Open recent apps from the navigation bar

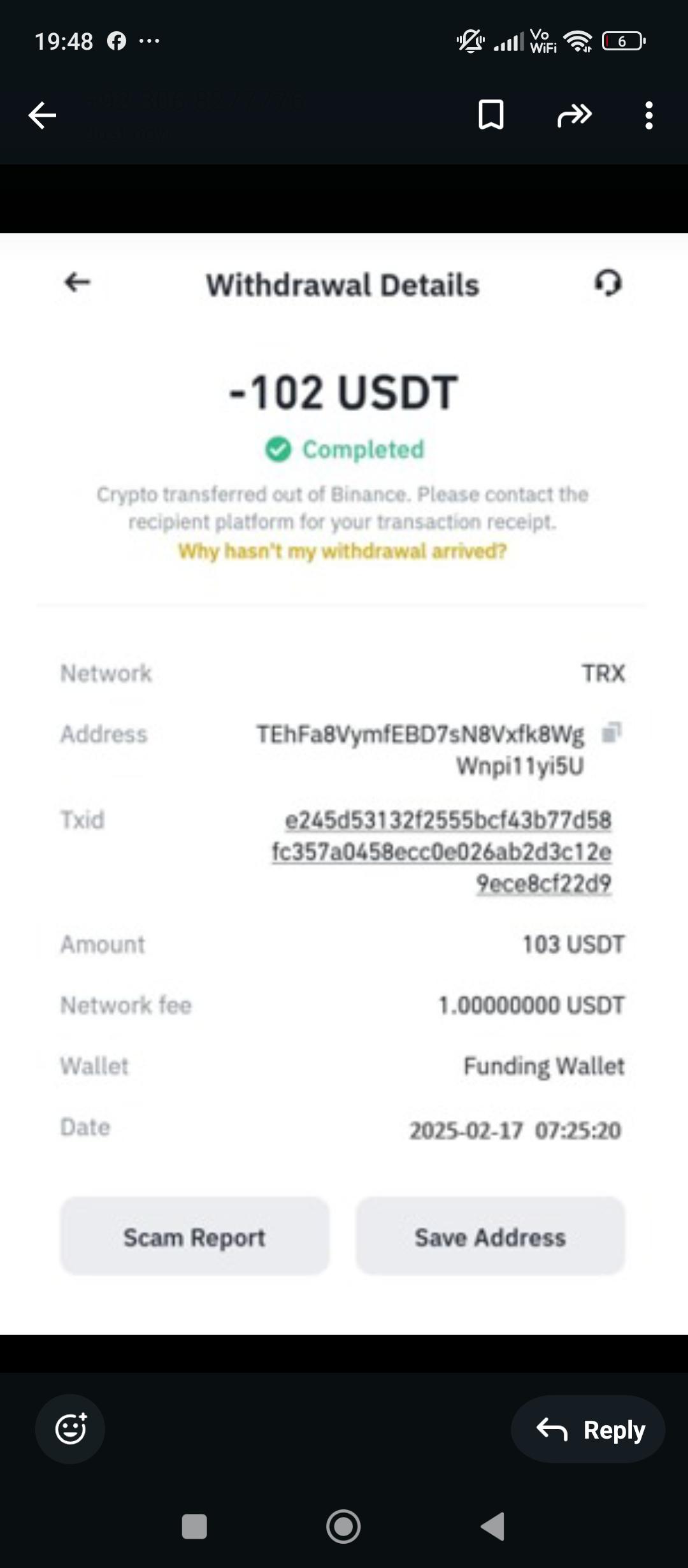[194, 1527]
